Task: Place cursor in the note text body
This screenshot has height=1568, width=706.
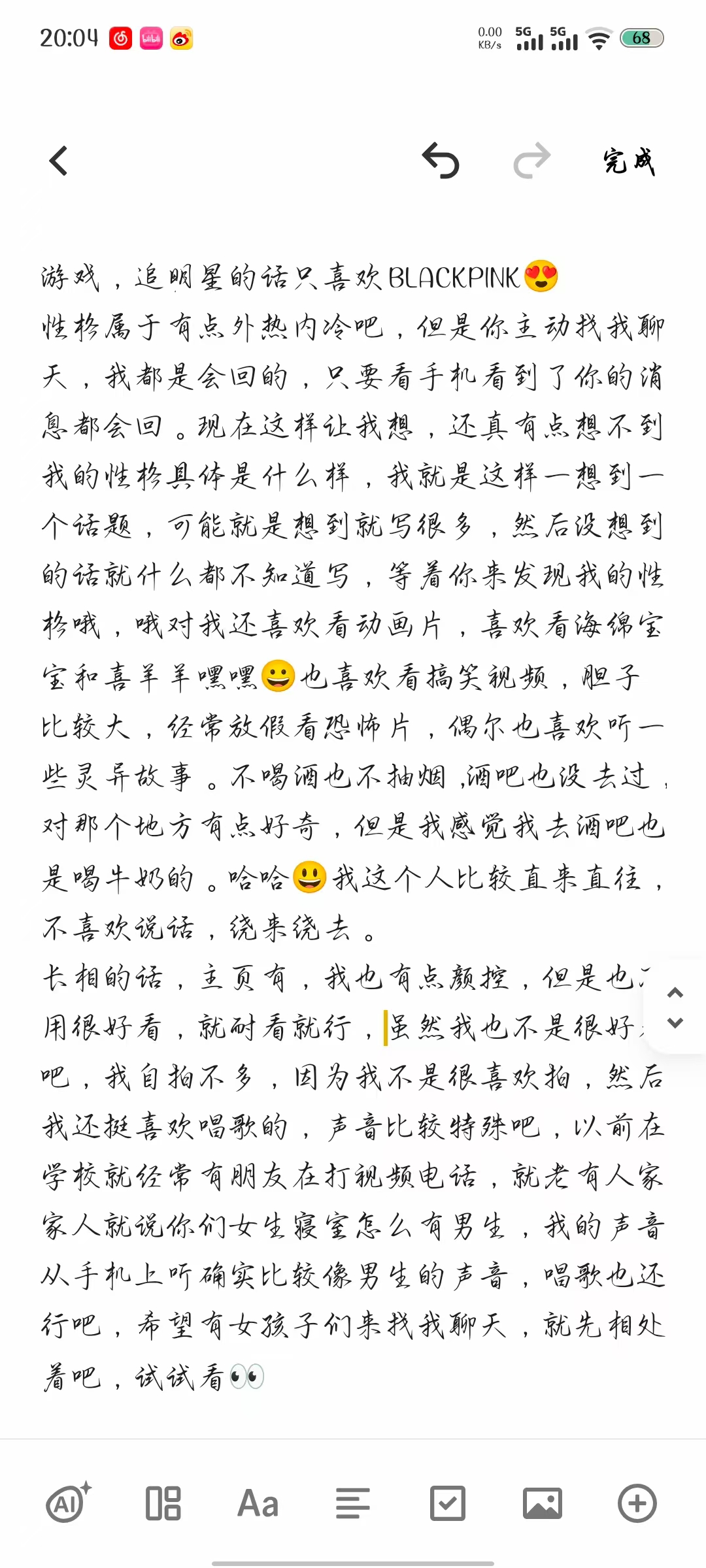Action: click(353, 826)
